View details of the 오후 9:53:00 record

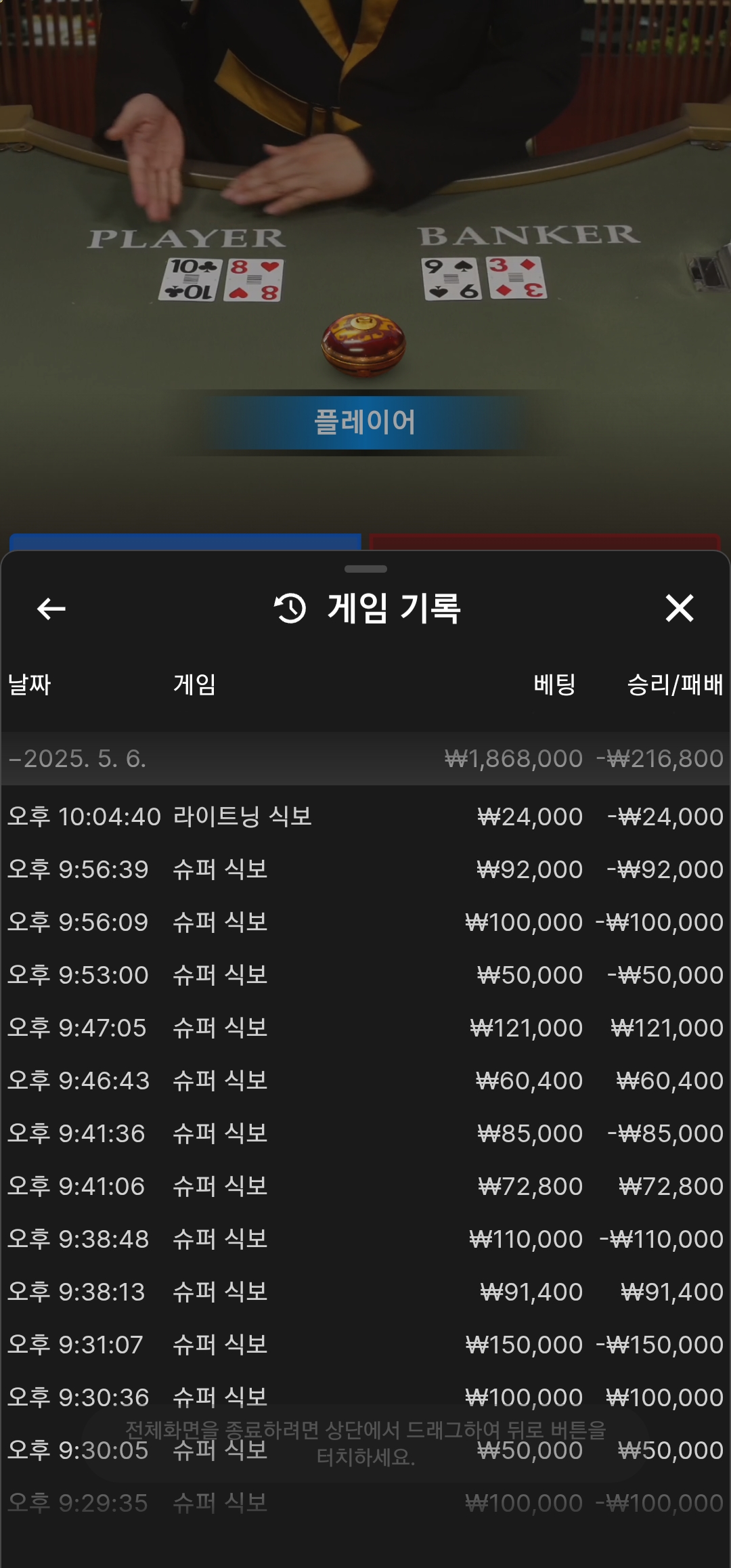(365, 975)
